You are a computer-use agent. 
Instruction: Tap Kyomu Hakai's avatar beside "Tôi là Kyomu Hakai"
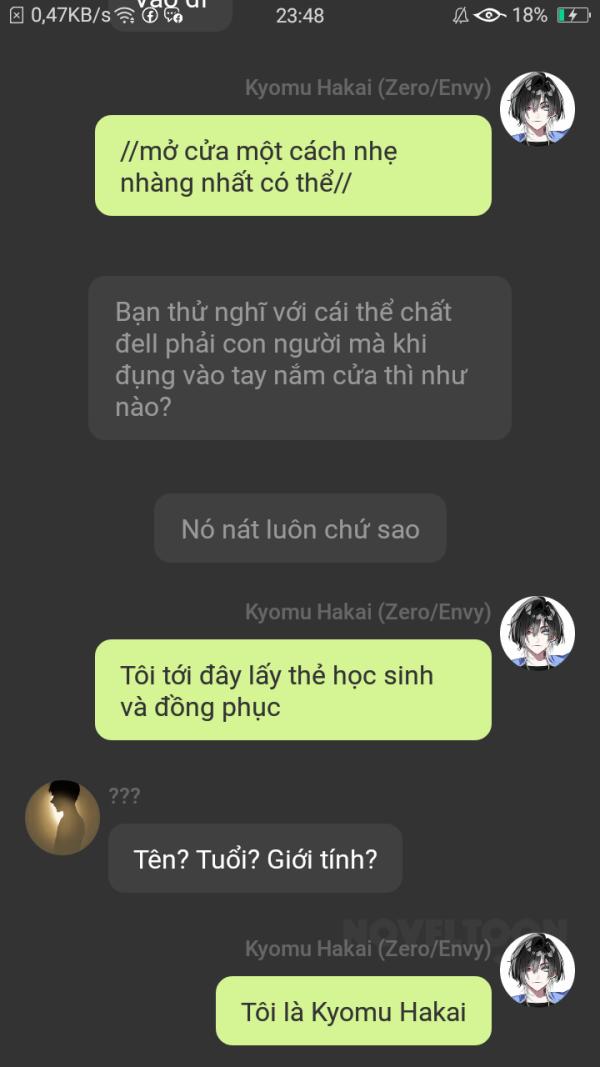point(537,970)
